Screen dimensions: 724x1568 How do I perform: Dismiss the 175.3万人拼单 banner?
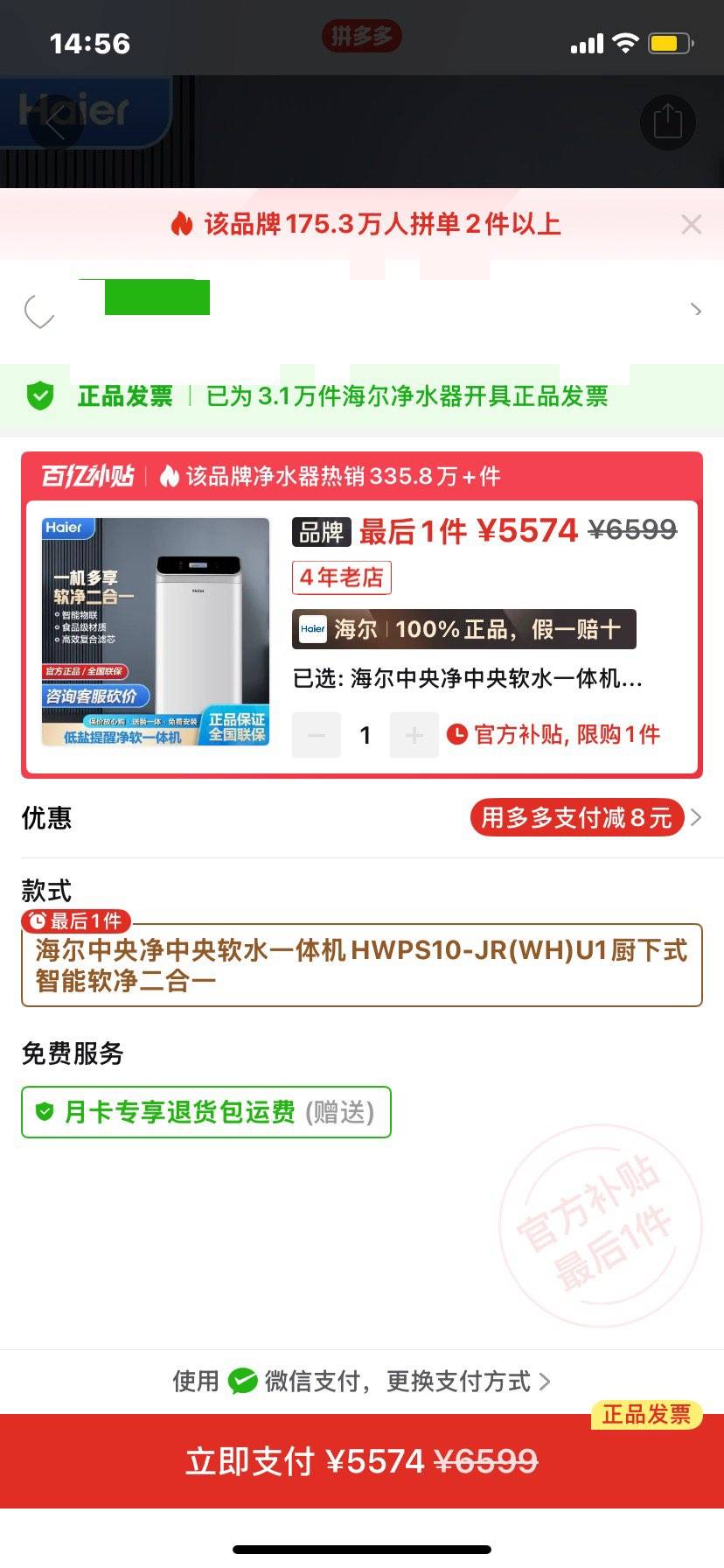(x=691, y=225)
